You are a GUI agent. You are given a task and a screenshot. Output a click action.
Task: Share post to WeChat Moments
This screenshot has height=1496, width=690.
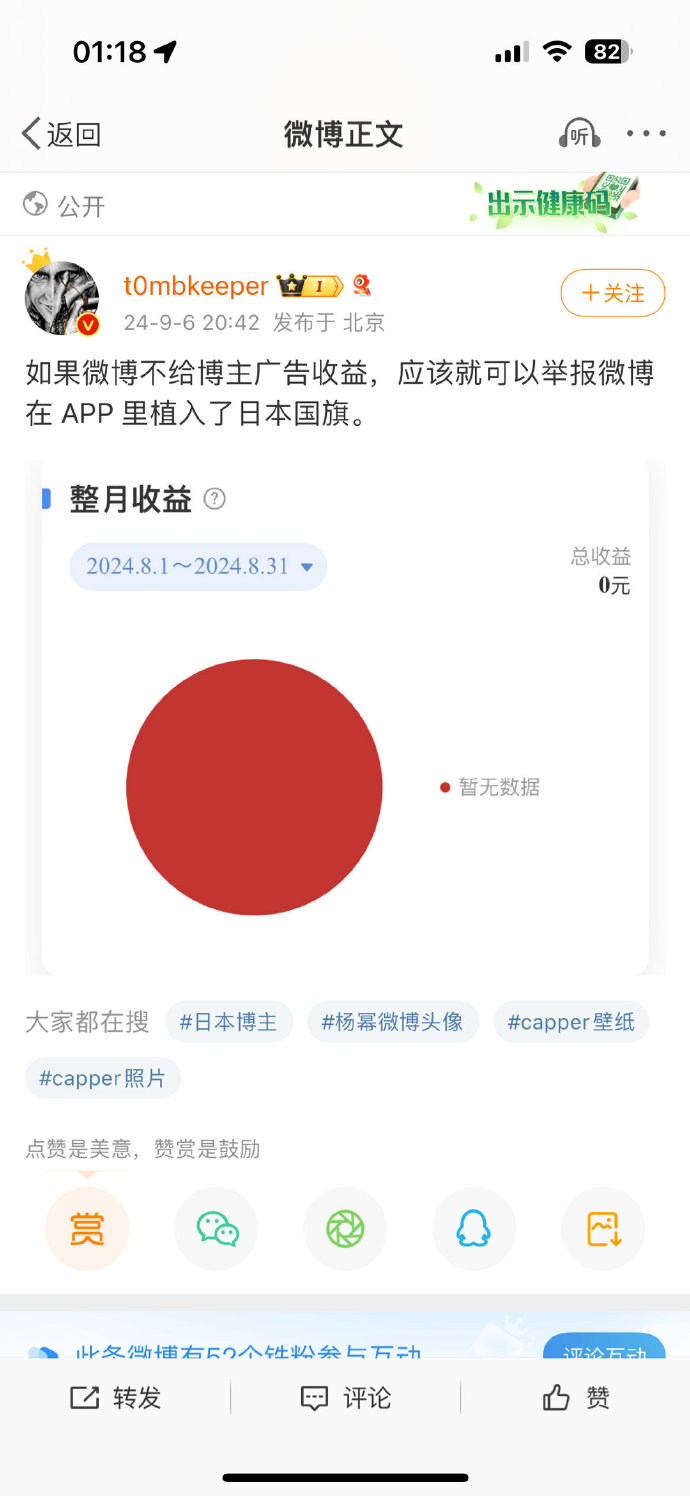coord(345,1229)
